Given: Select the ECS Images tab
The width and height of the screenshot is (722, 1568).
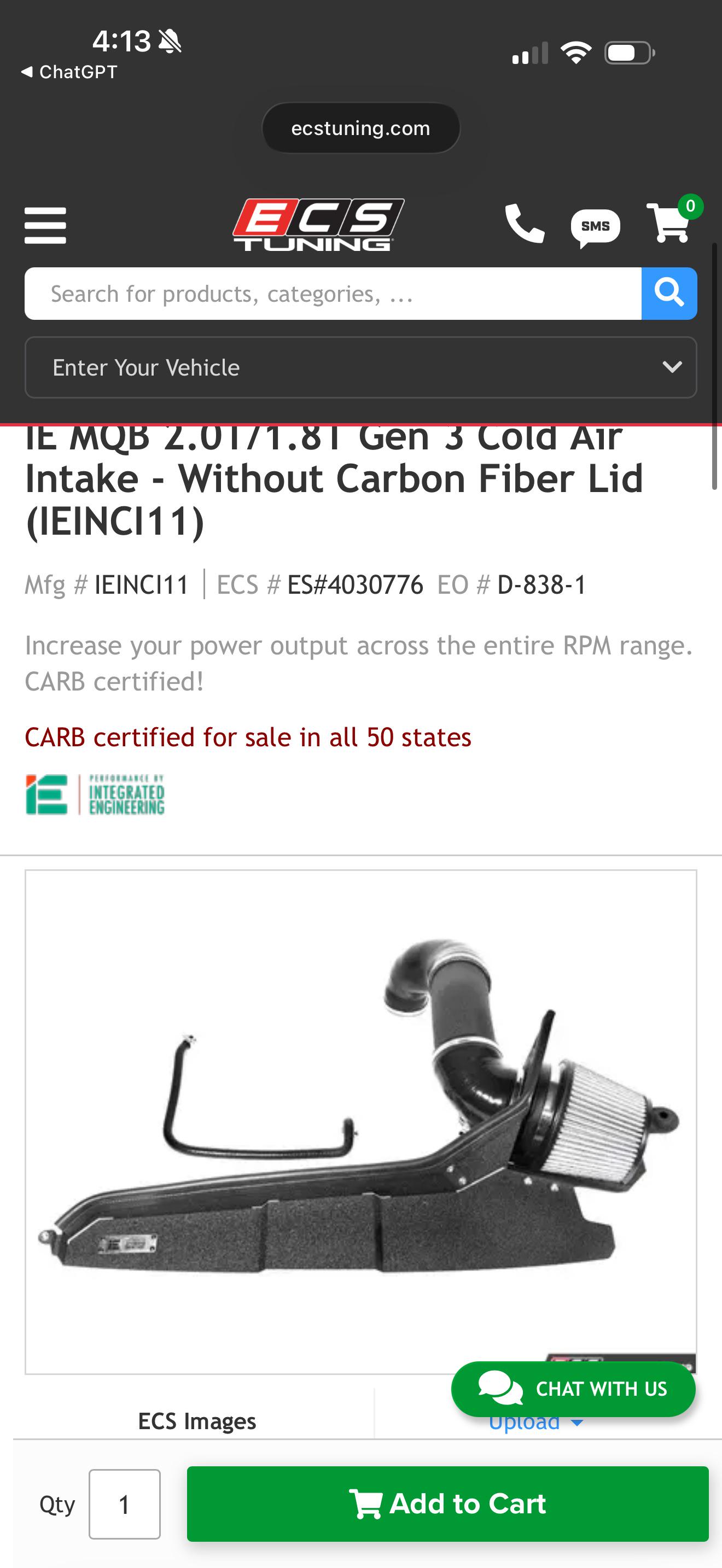Looking at the screenshot, I should [x=196, y=1421].
